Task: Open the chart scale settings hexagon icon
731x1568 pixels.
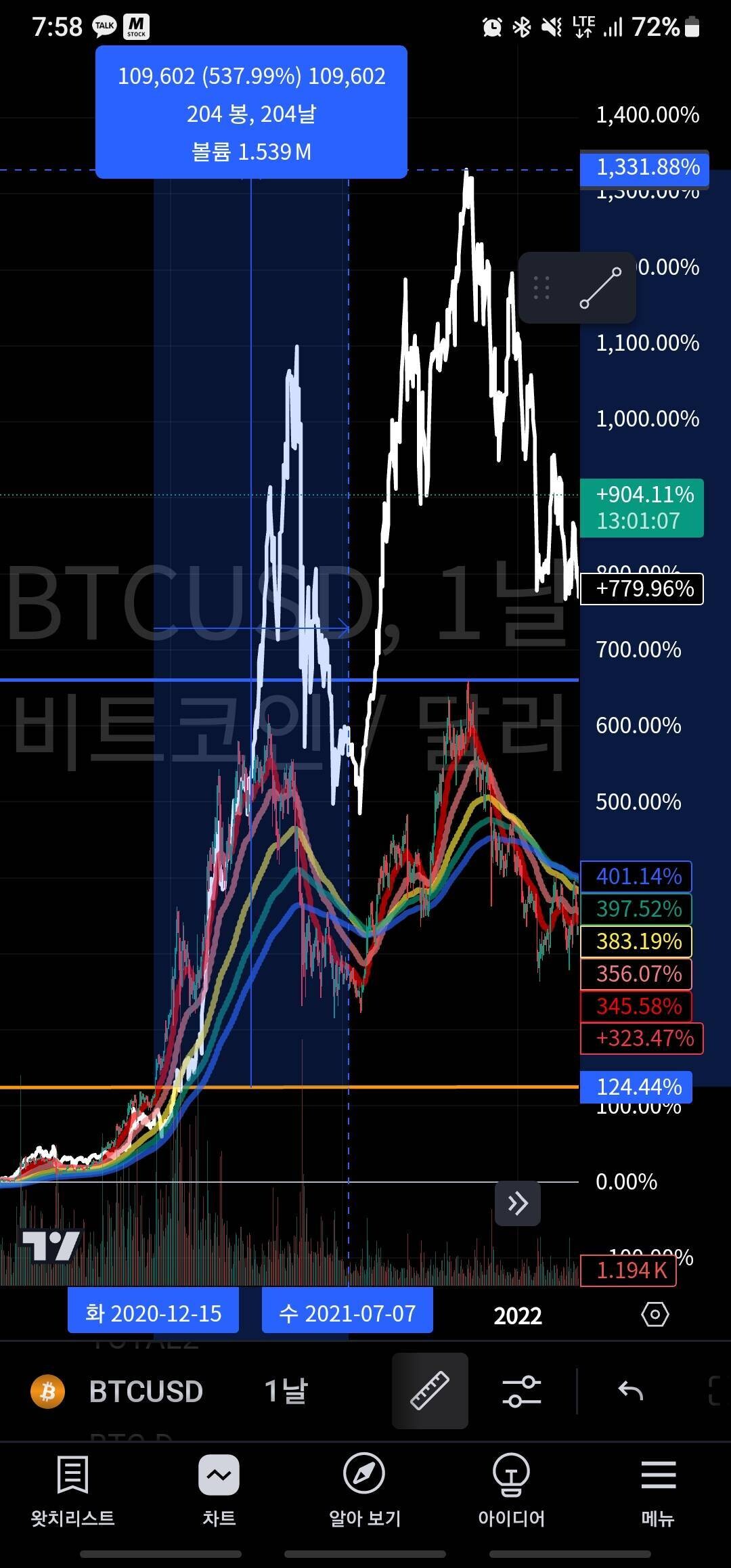Action: [x=655, y=1314]
